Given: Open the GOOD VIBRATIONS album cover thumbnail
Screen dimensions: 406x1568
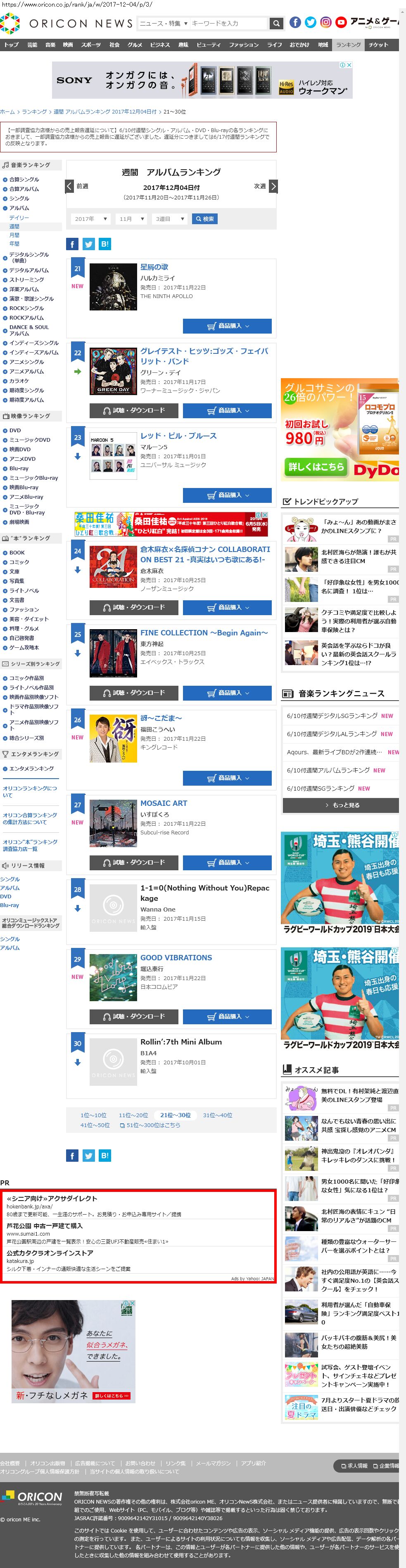Looking at the screenshot, I should pyautogui.click(x=113, y=977).
